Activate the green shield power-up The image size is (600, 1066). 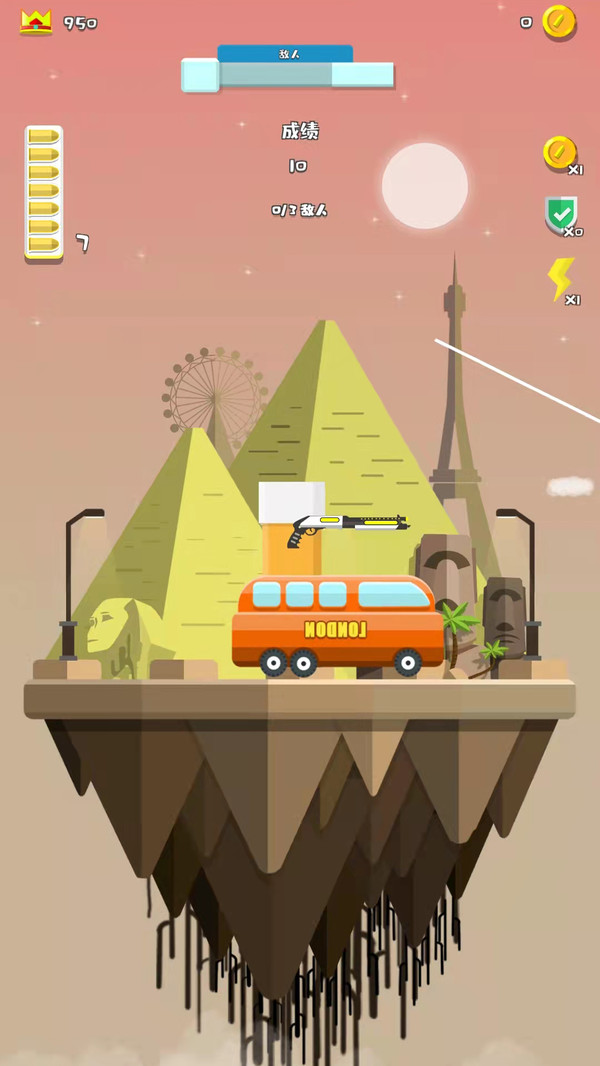[x=560, y=213]
